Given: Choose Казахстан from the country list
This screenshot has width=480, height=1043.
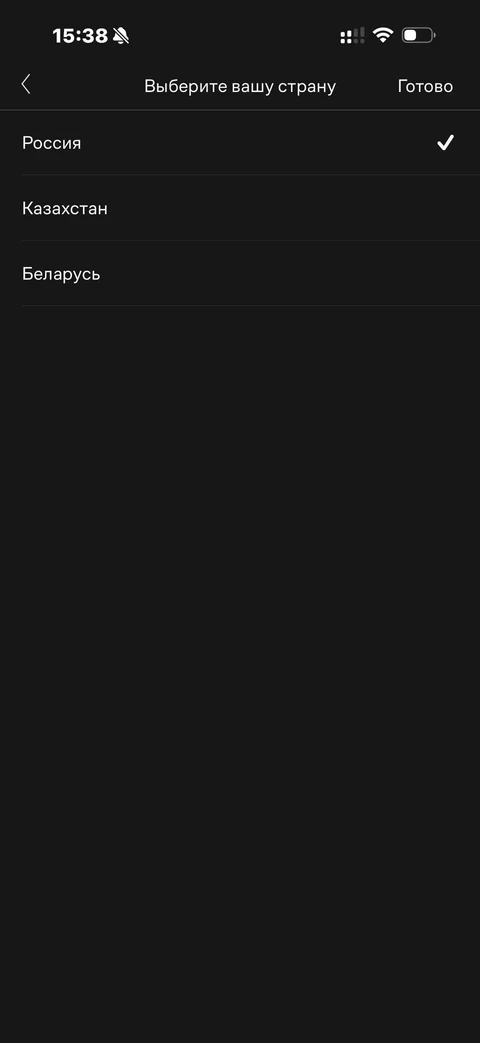Looking at the screenshot, I should point(240,208).
